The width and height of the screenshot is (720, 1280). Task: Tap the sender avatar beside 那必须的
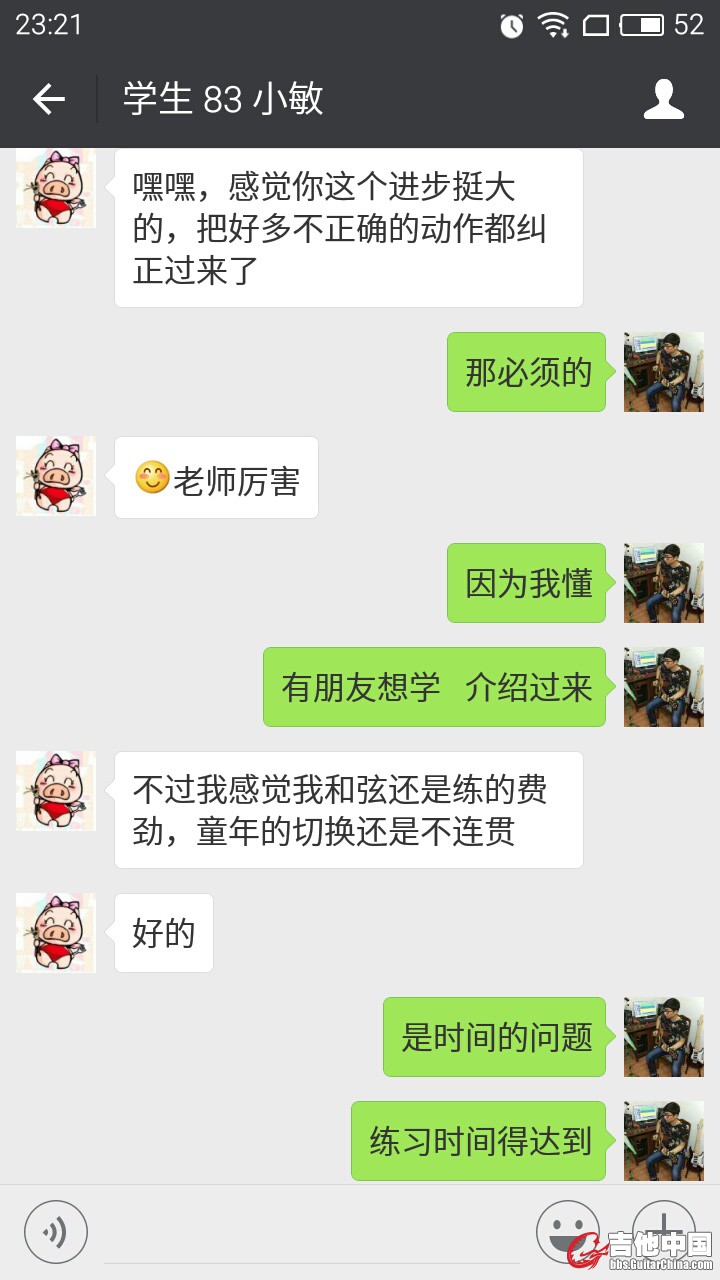click(x=663, y=372)
